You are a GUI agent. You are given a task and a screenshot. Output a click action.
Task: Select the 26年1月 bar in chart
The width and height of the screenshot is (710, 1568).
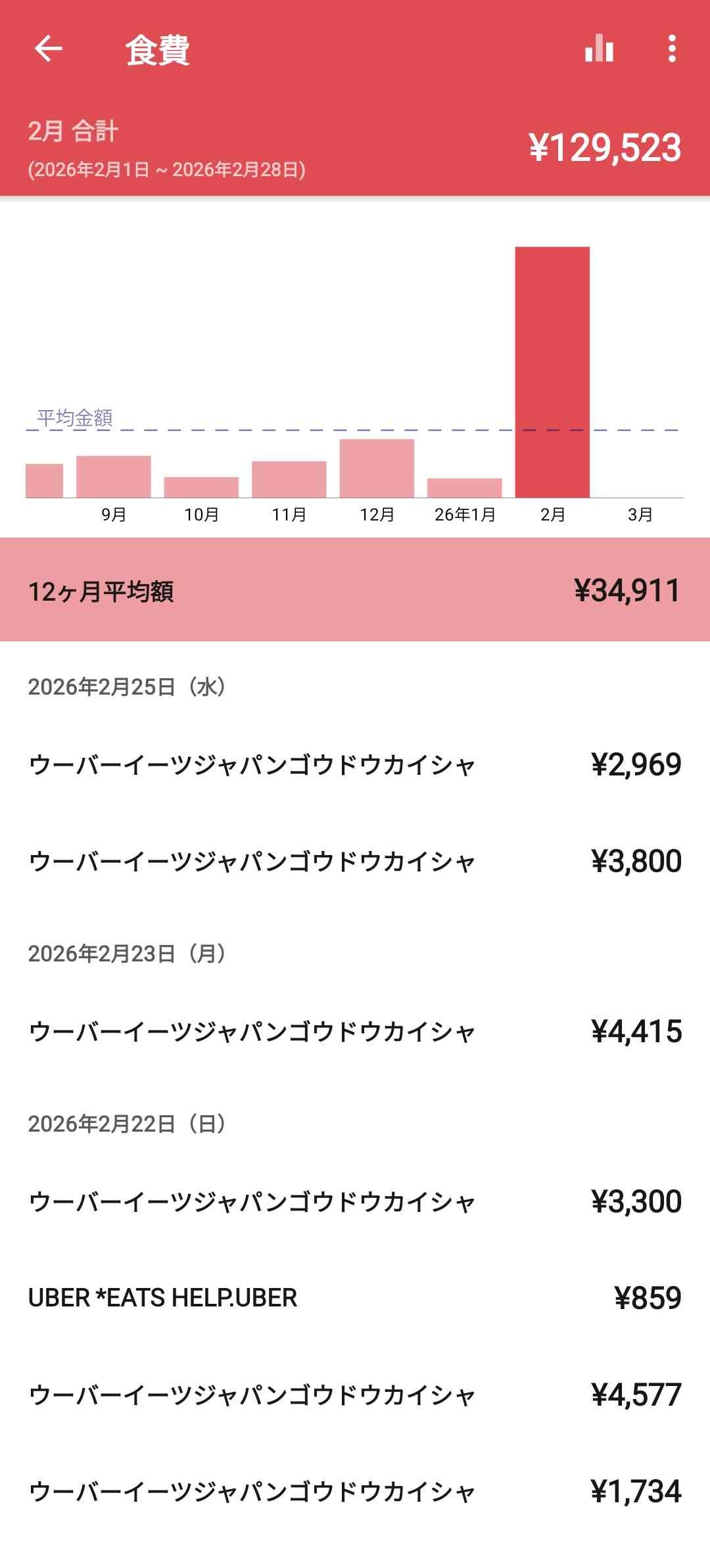click(x=464, y=488)
